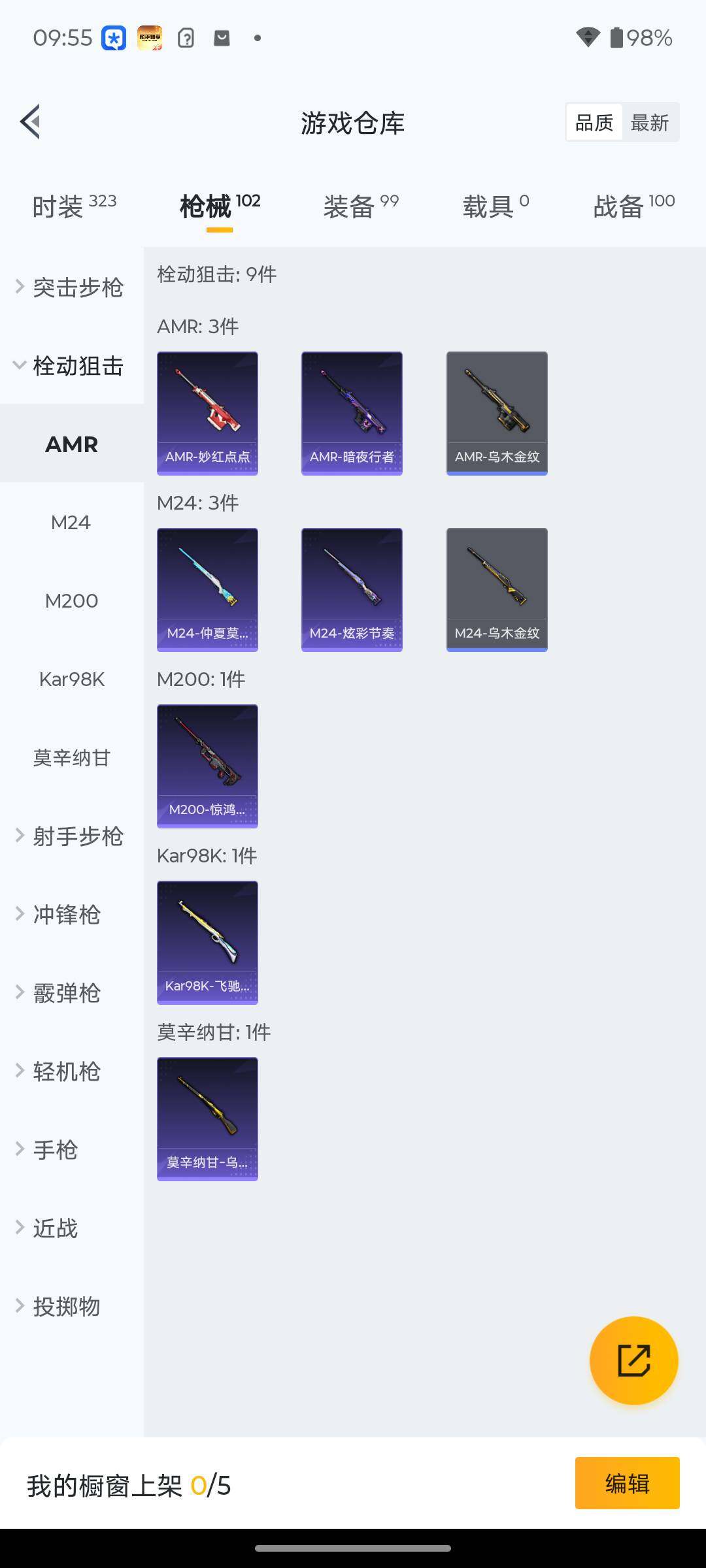Image resolution: width=706 pixels, height=1568 pixels.
Task: Sort items by 最新
Action: pos(649,122)
